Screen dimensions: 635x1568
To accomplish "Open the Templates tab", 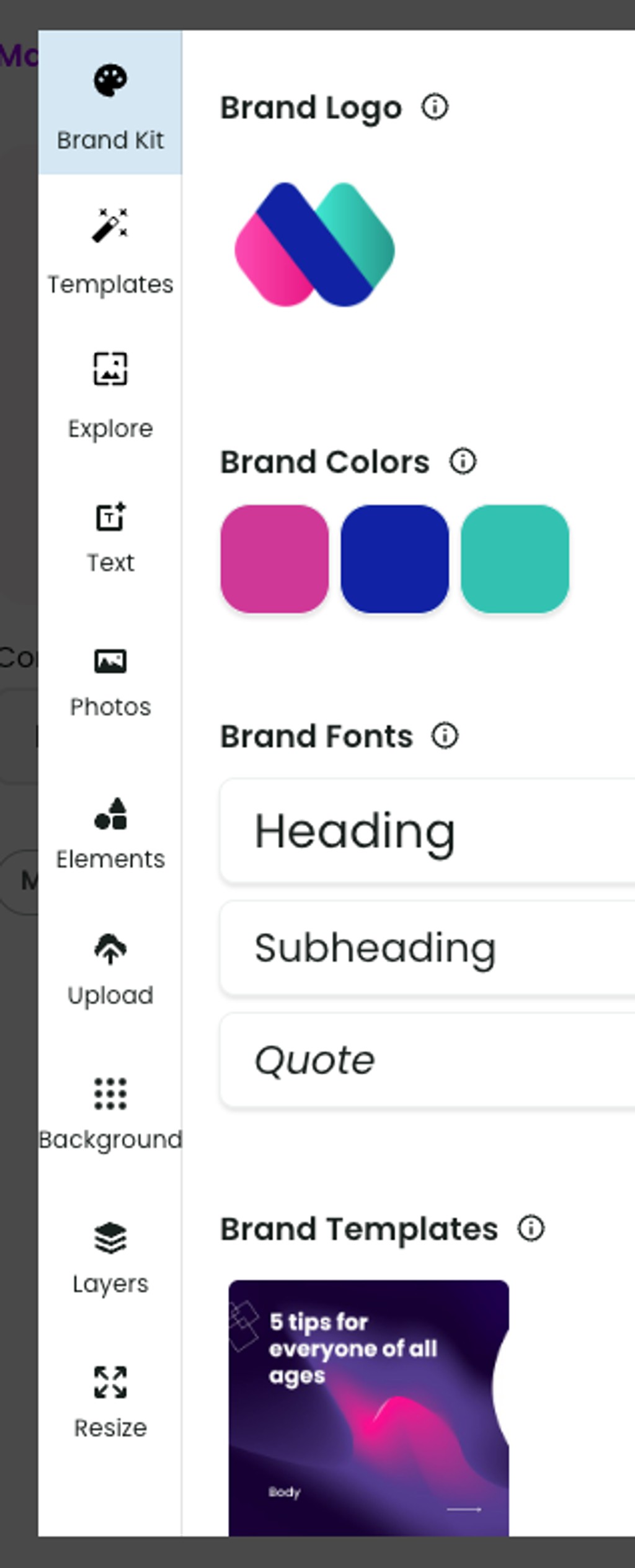I will pos(110,252).
